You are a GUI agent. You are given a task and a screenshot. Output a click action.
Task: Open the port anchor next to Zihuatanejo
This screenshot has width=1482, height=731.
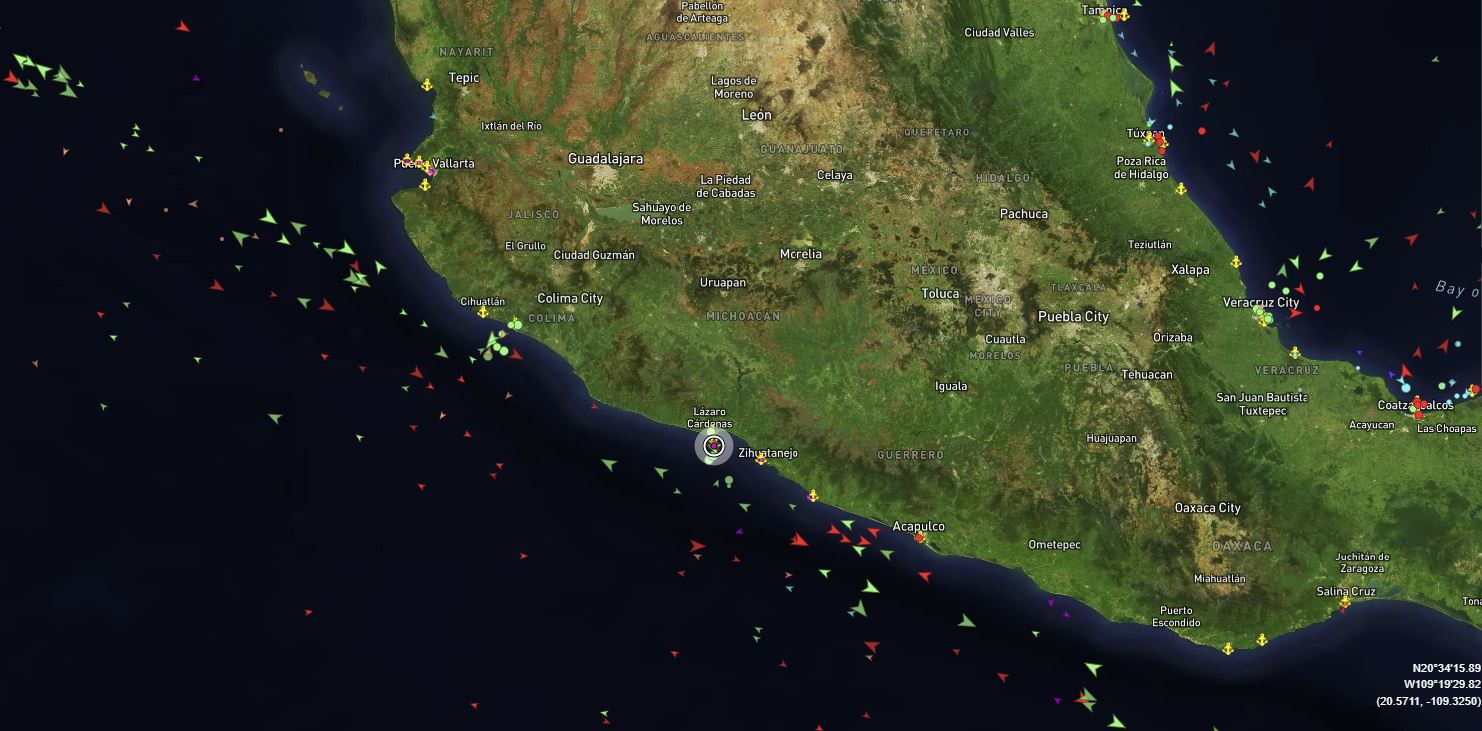[x=761, y=459]
